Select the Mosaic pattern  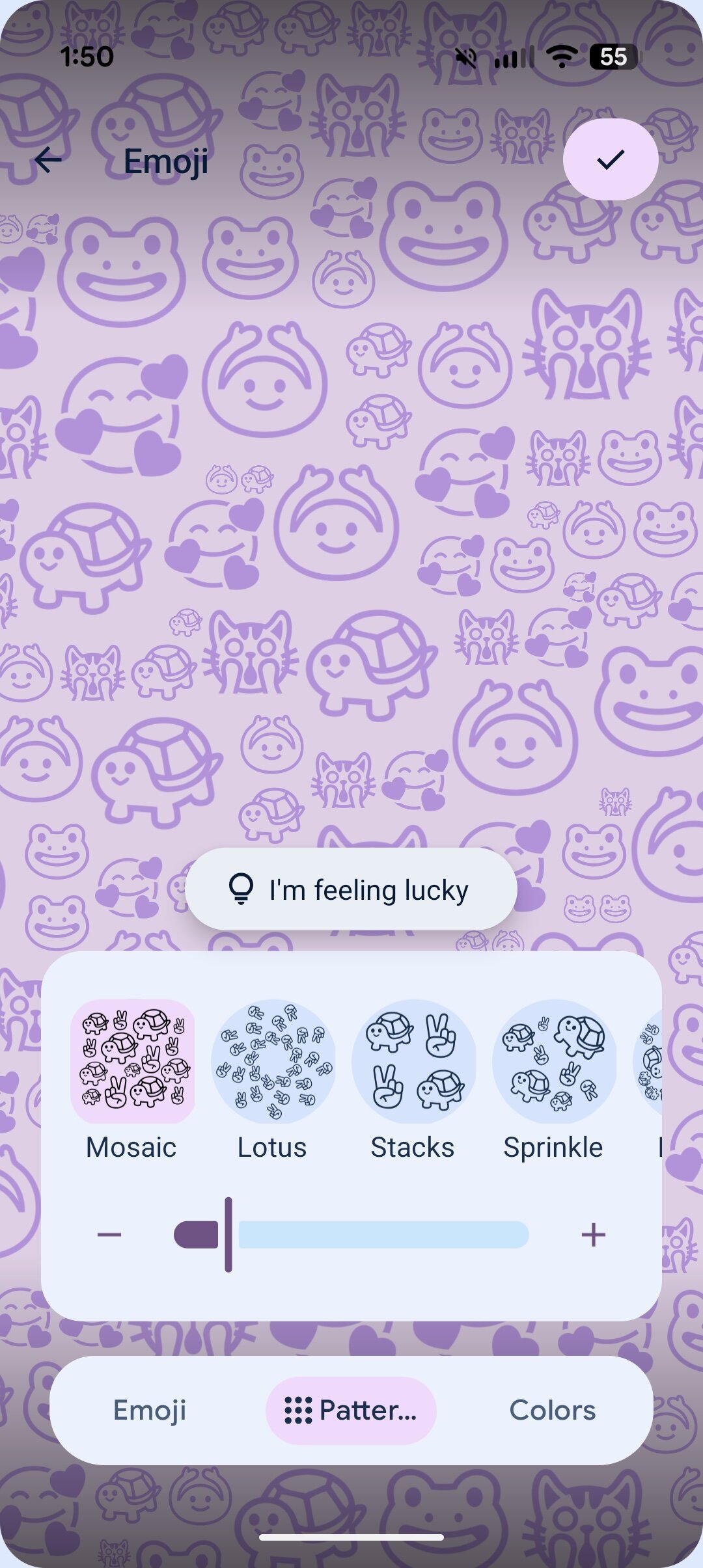tap(132, 1062)
